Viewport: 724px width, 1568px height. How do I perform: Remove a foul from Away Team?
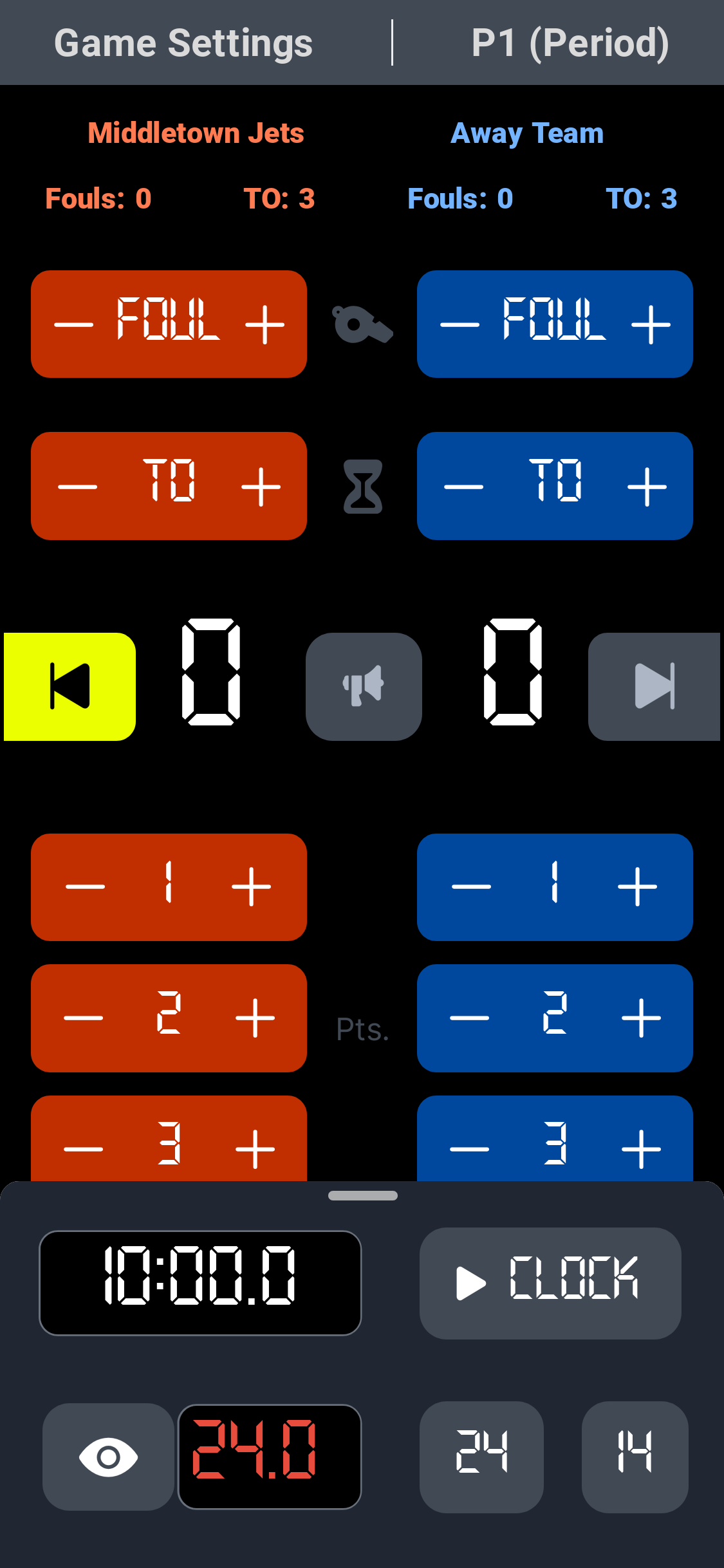459,324
